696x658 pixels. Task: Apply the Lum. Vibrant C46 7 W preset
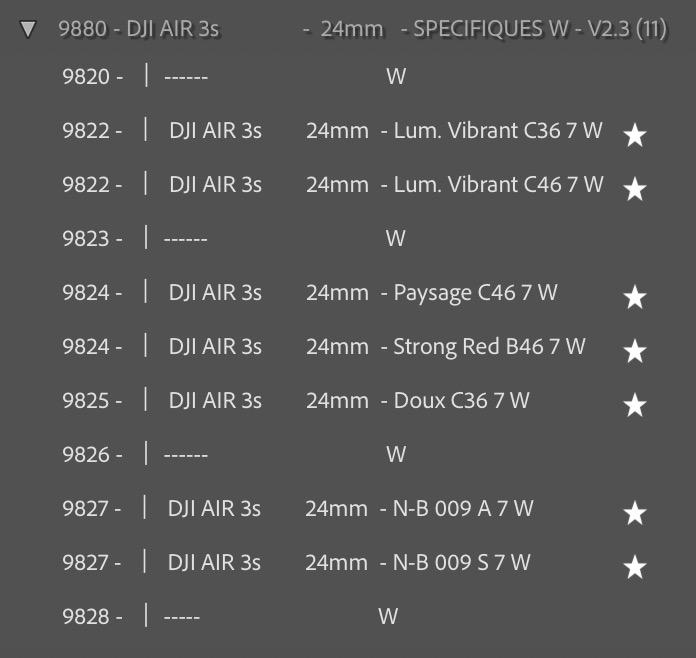click(497, 185)
